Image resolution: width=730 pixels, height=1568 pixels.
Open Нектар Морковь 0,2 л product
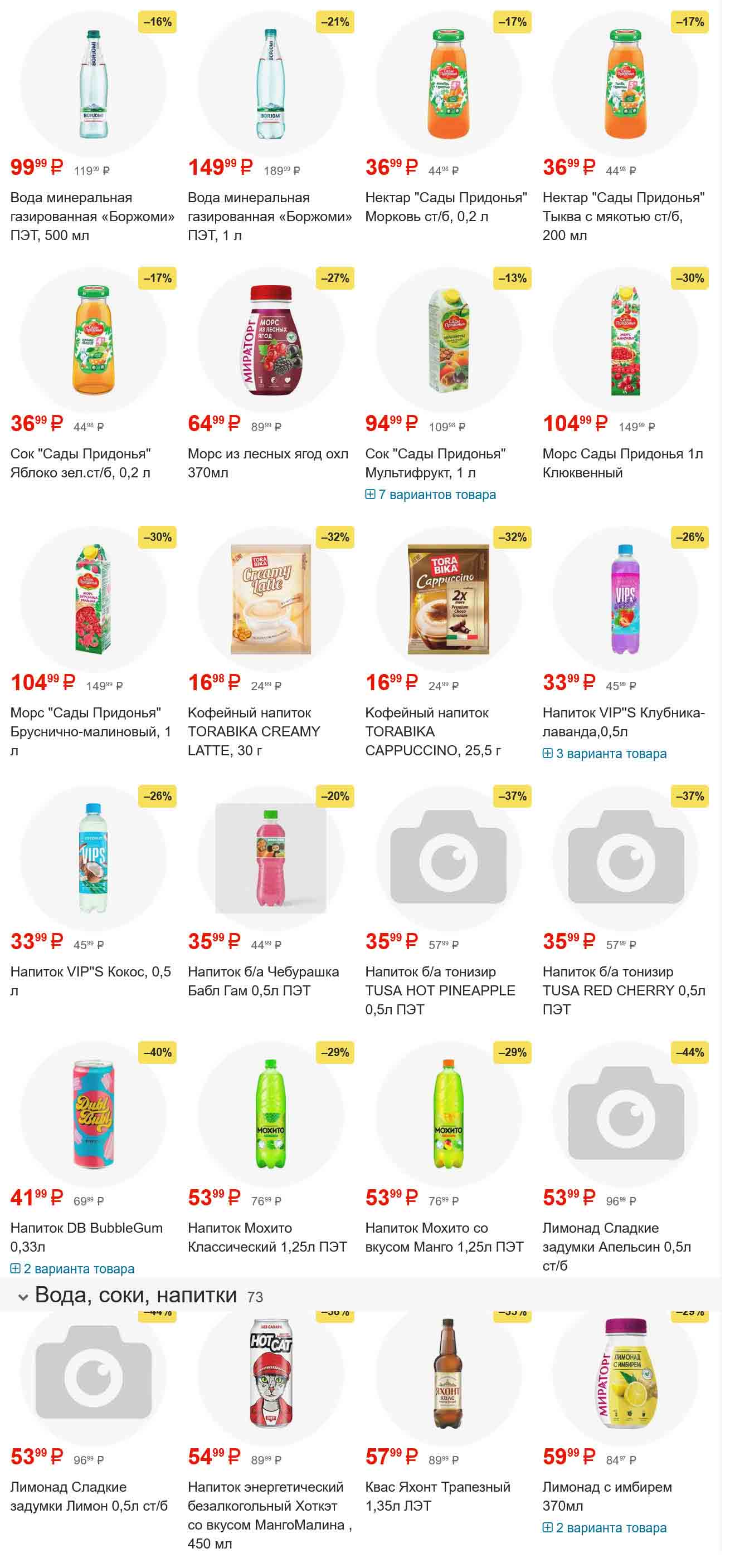[446, 206]
